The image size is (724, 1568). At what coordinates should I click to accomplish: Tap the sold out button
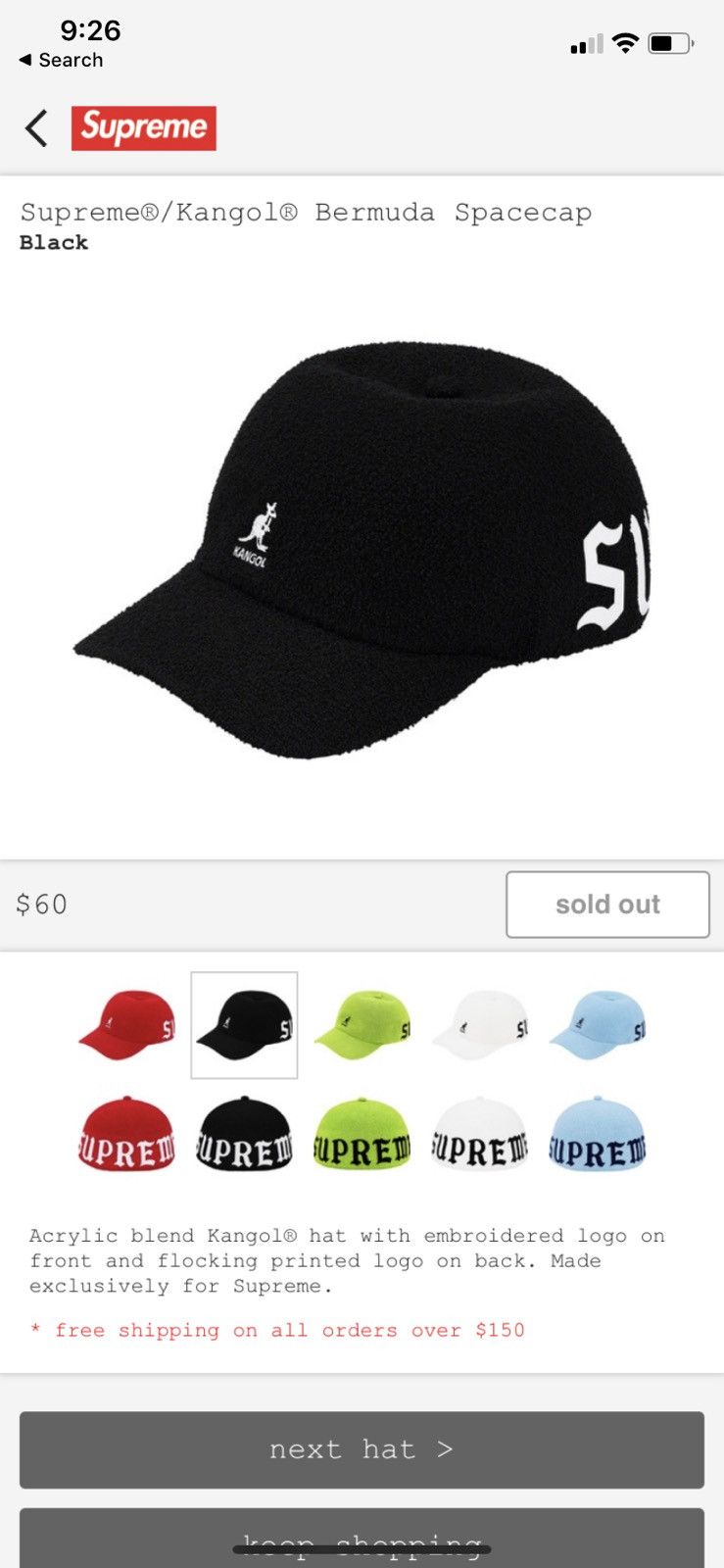pos(607,905)
